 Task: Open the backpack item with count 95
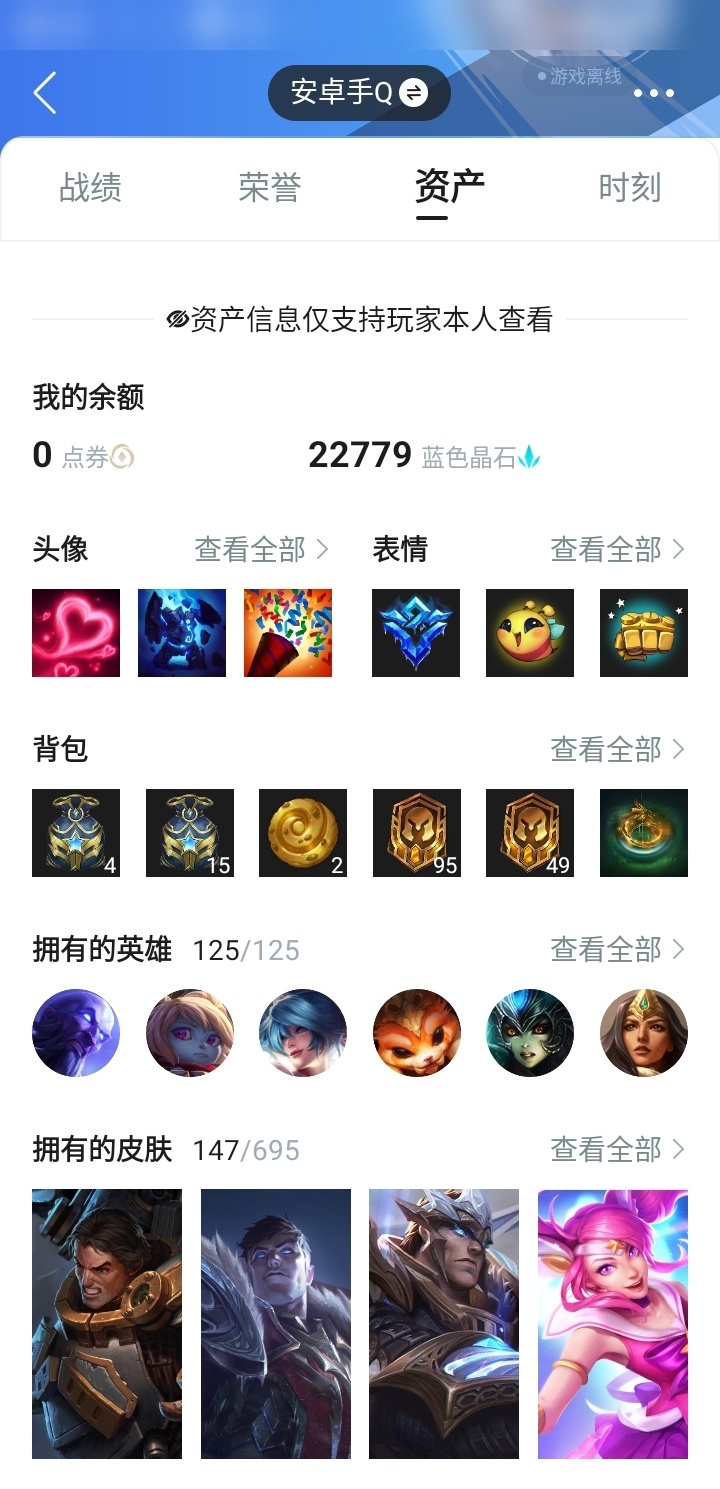[417, 833]
